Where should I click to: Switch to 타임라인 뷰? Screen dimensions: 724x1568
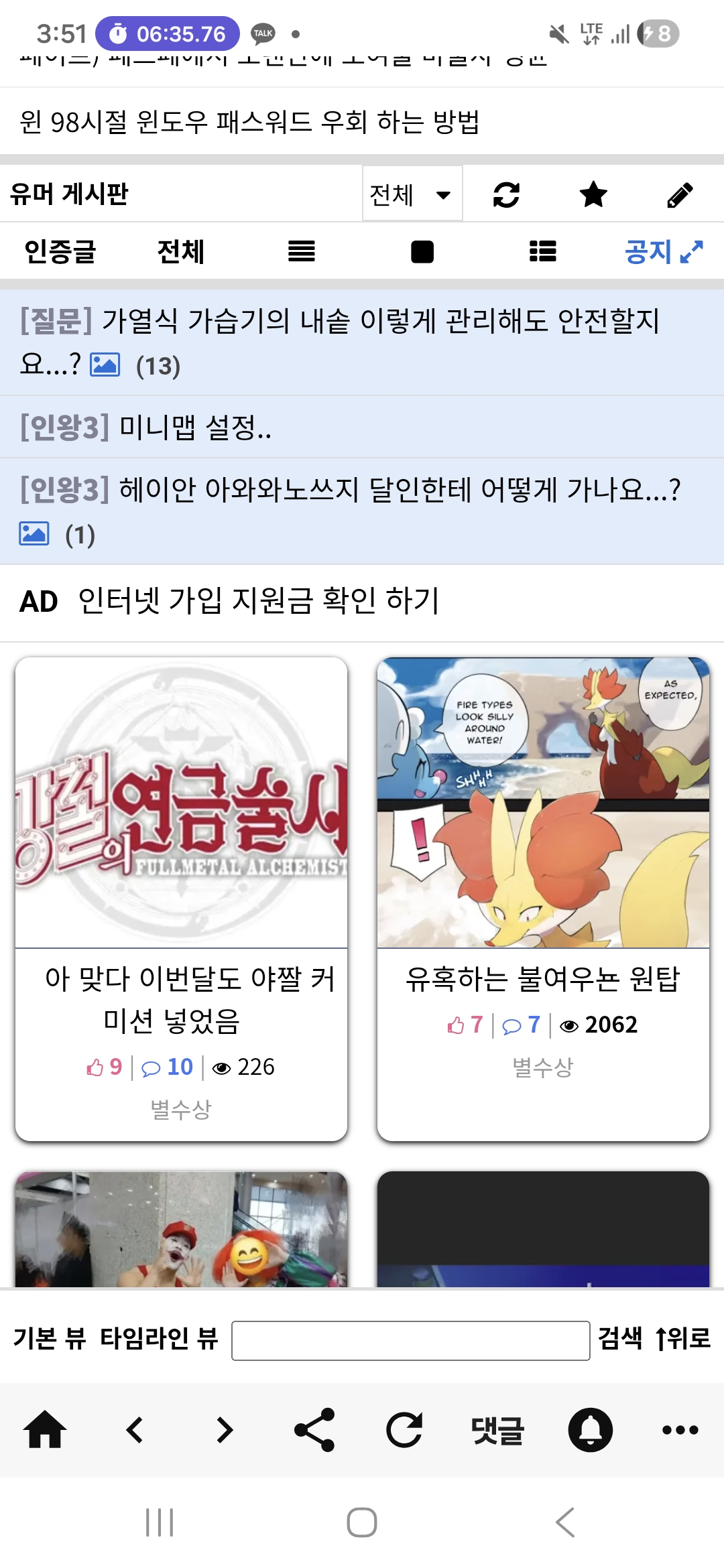[x=159, y=1338]
